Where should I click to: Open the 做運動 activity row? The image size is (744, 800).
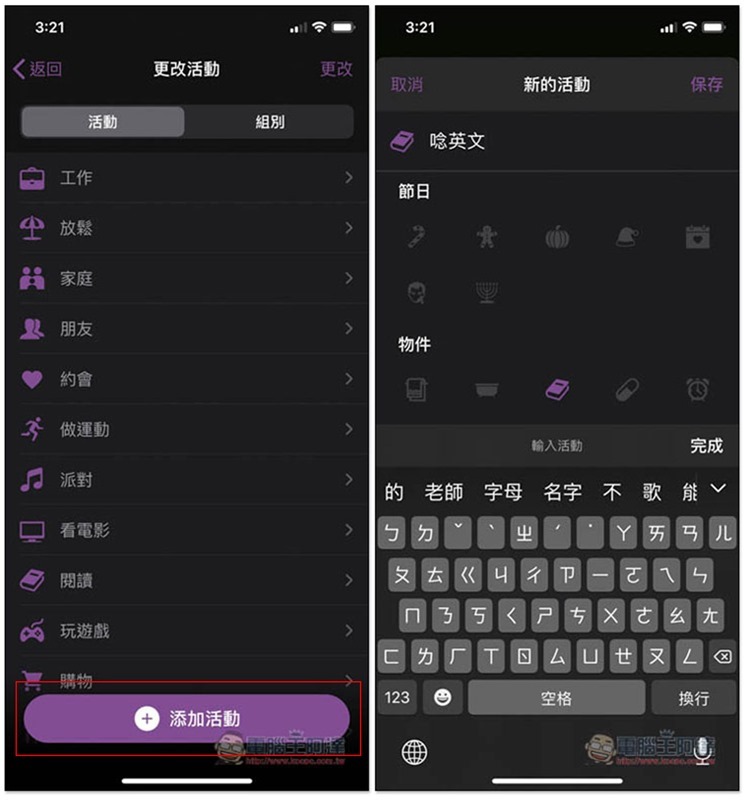pos(186,430)
